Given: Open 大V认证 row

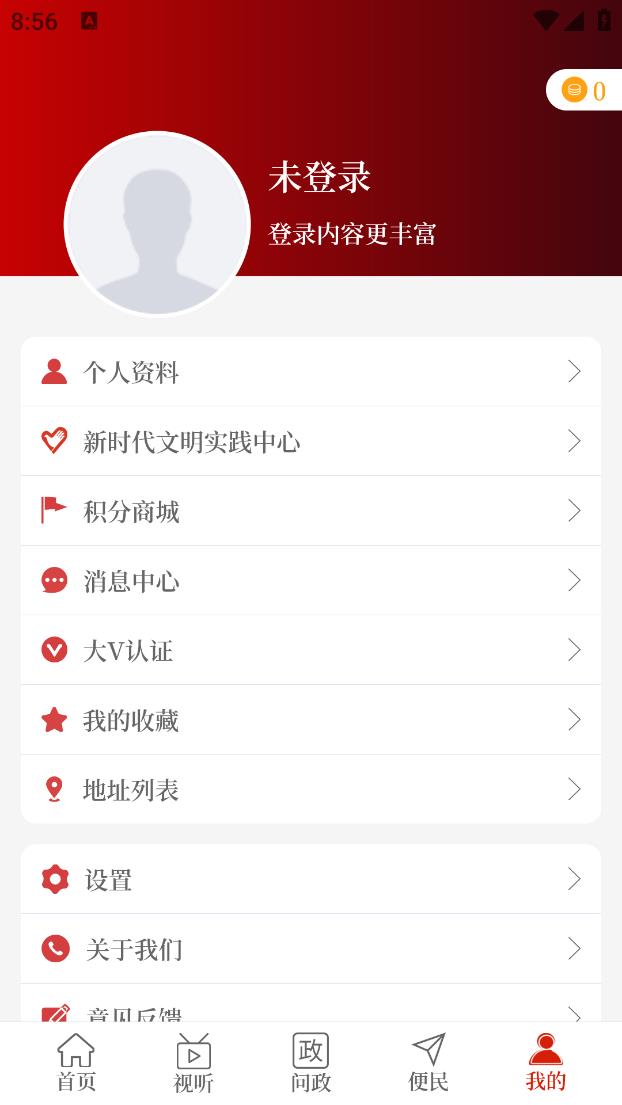Looking at the screenshot, I should (310, 650).
